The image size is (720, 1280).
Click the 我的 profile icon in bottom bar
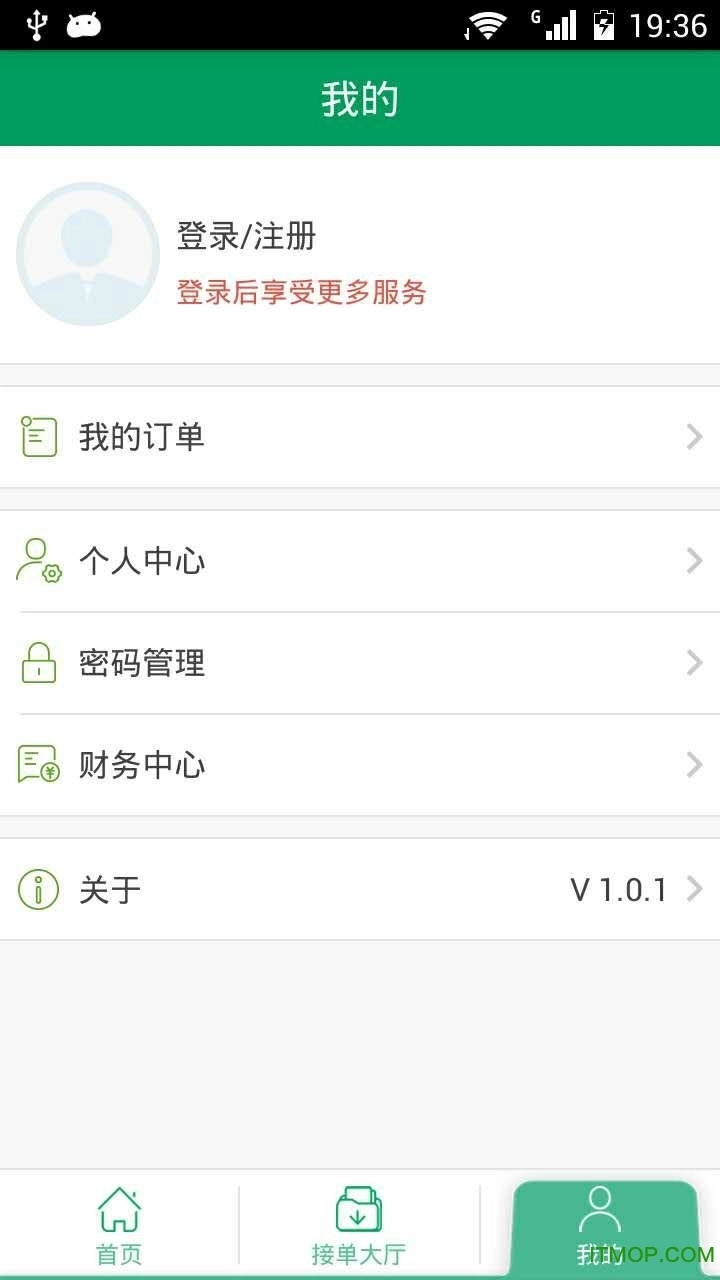point(600,1210)
